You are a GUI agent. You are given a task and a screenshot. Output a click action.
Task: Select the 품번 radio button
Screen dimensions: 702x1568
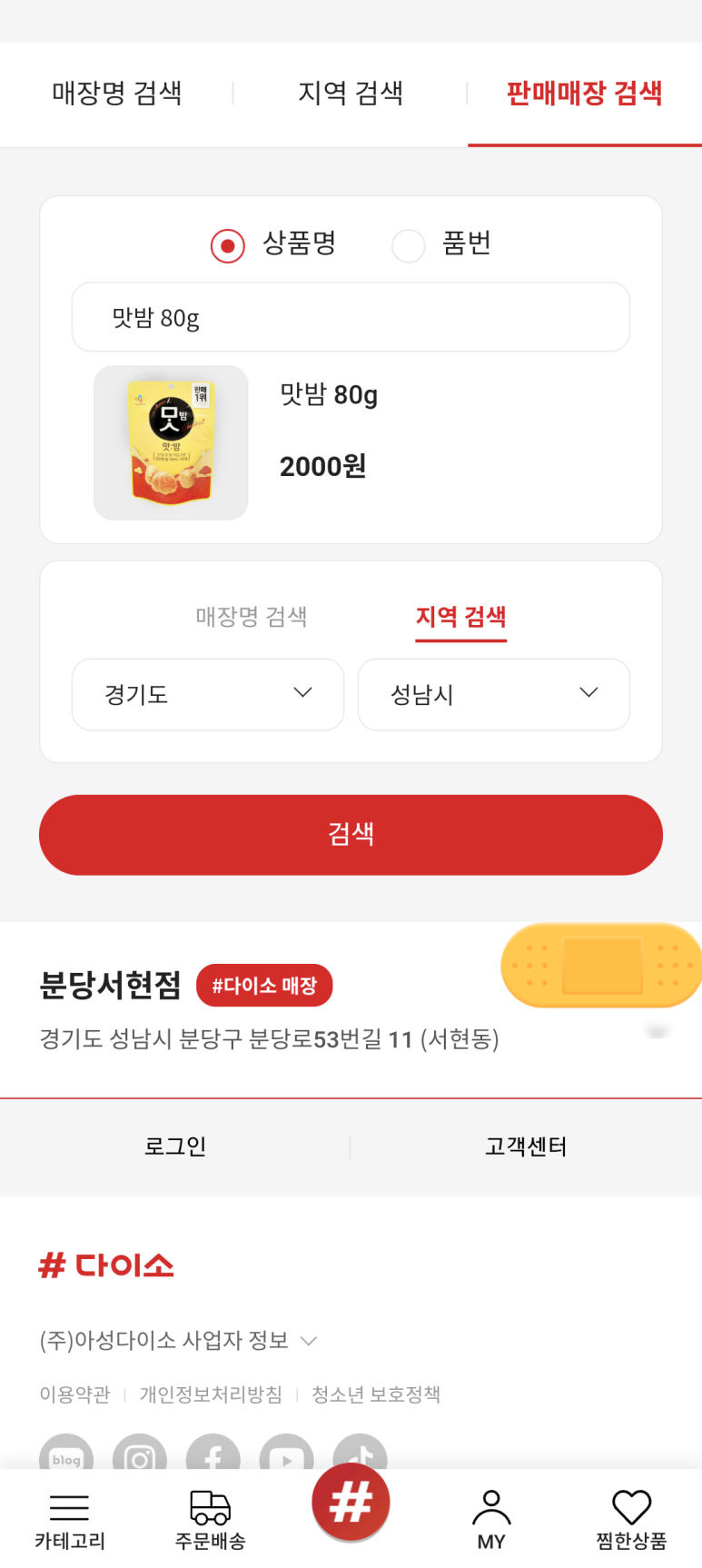point(409,245)
